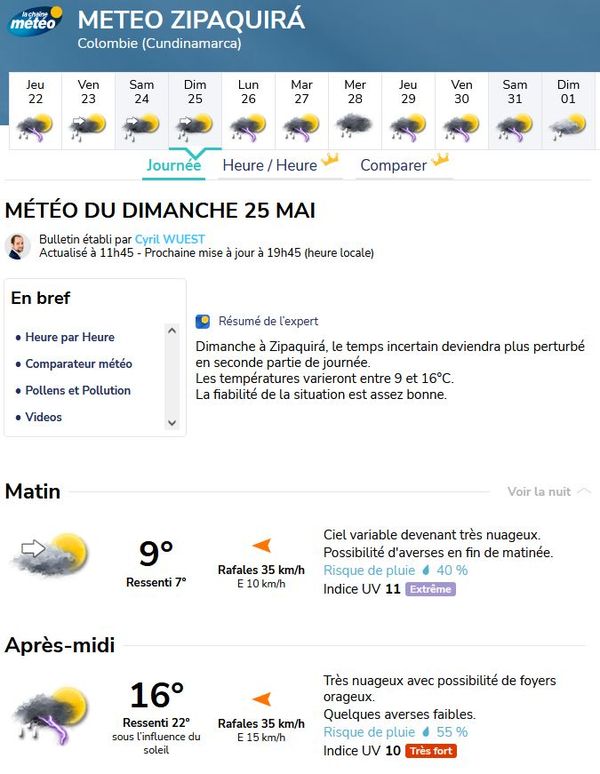
Task: Select the Ven 30 forecast day
Action: point(461,110)
